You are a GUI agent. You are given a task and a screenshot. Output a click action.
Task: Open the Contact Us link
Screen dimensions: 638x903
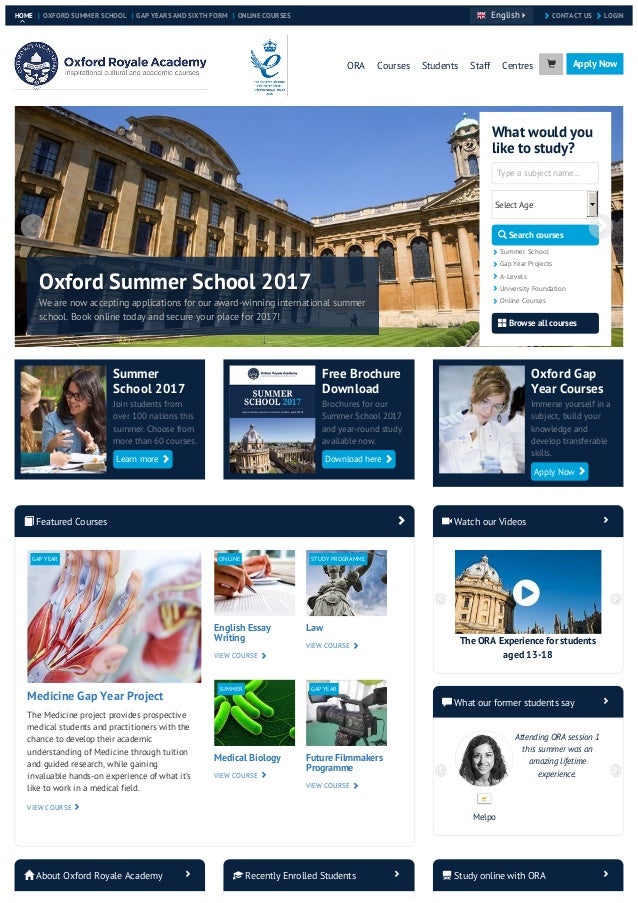point(568,16)
